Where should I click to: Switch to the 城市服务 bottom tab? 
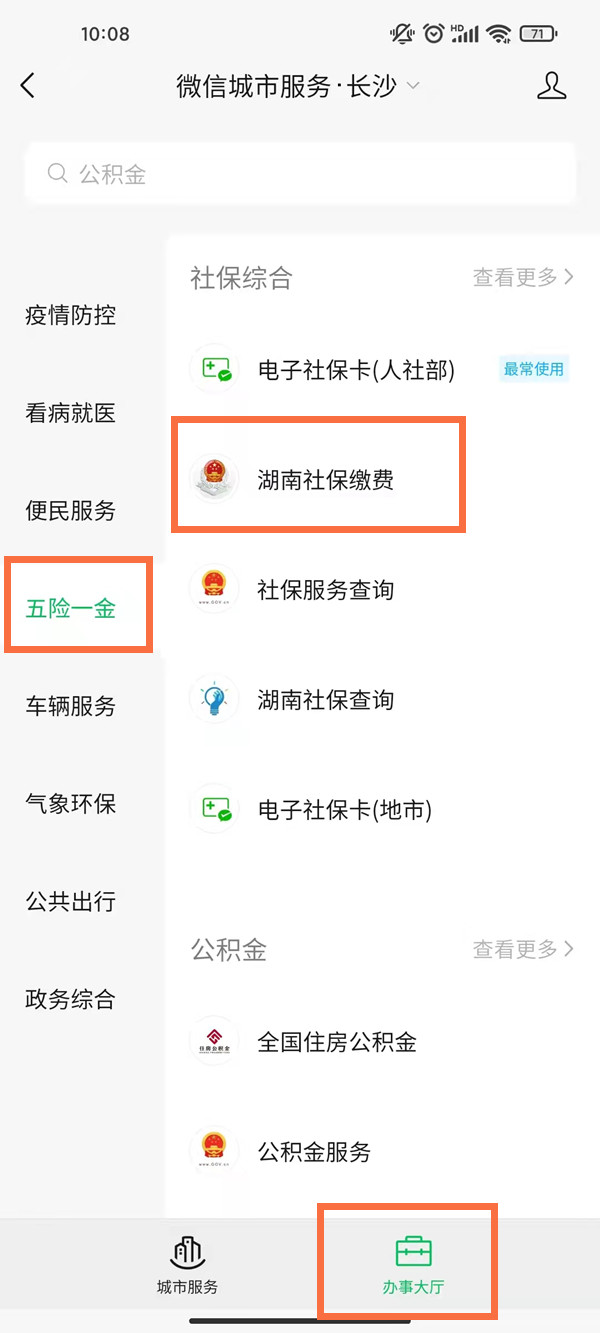[x=187, y=1265]
